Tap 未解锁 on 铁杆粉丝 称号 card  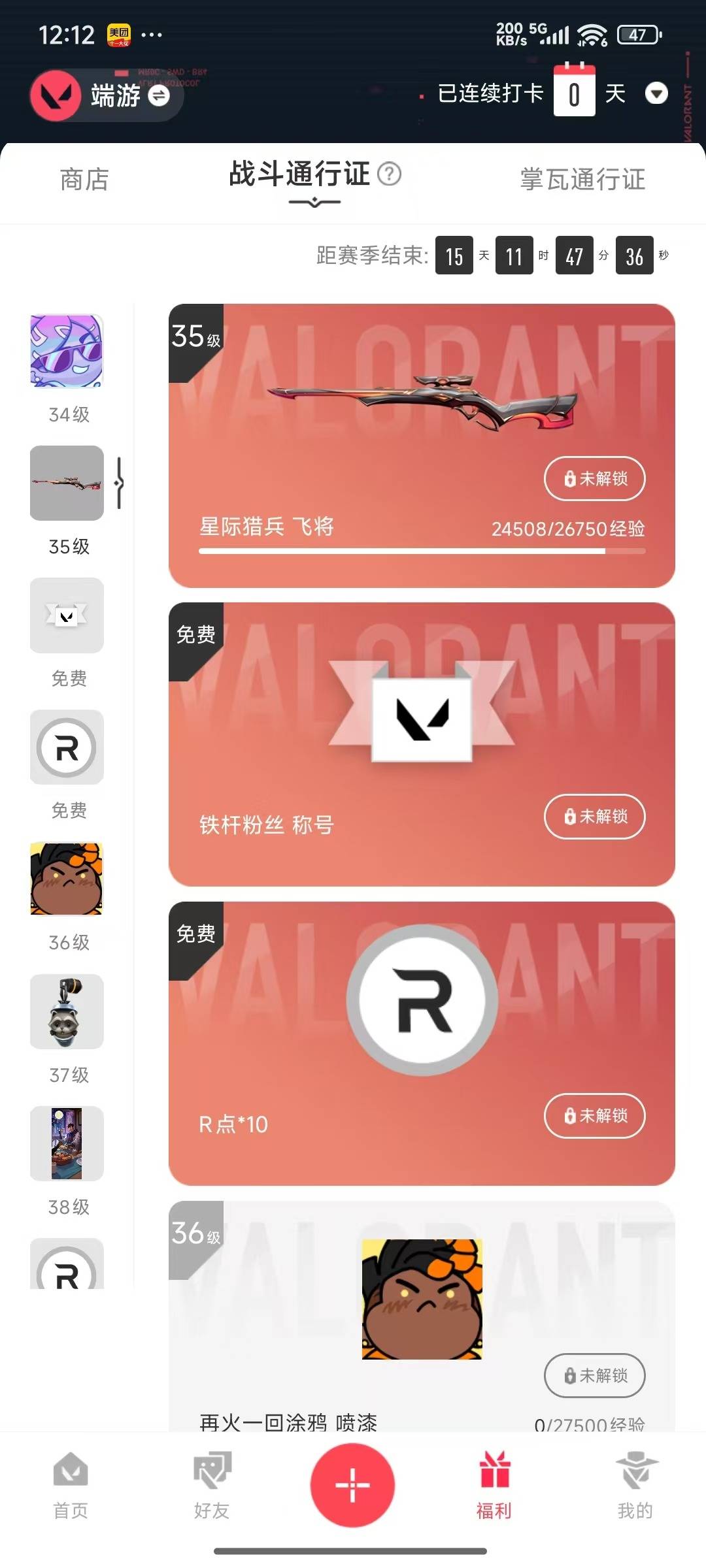(x=594, y=817)
